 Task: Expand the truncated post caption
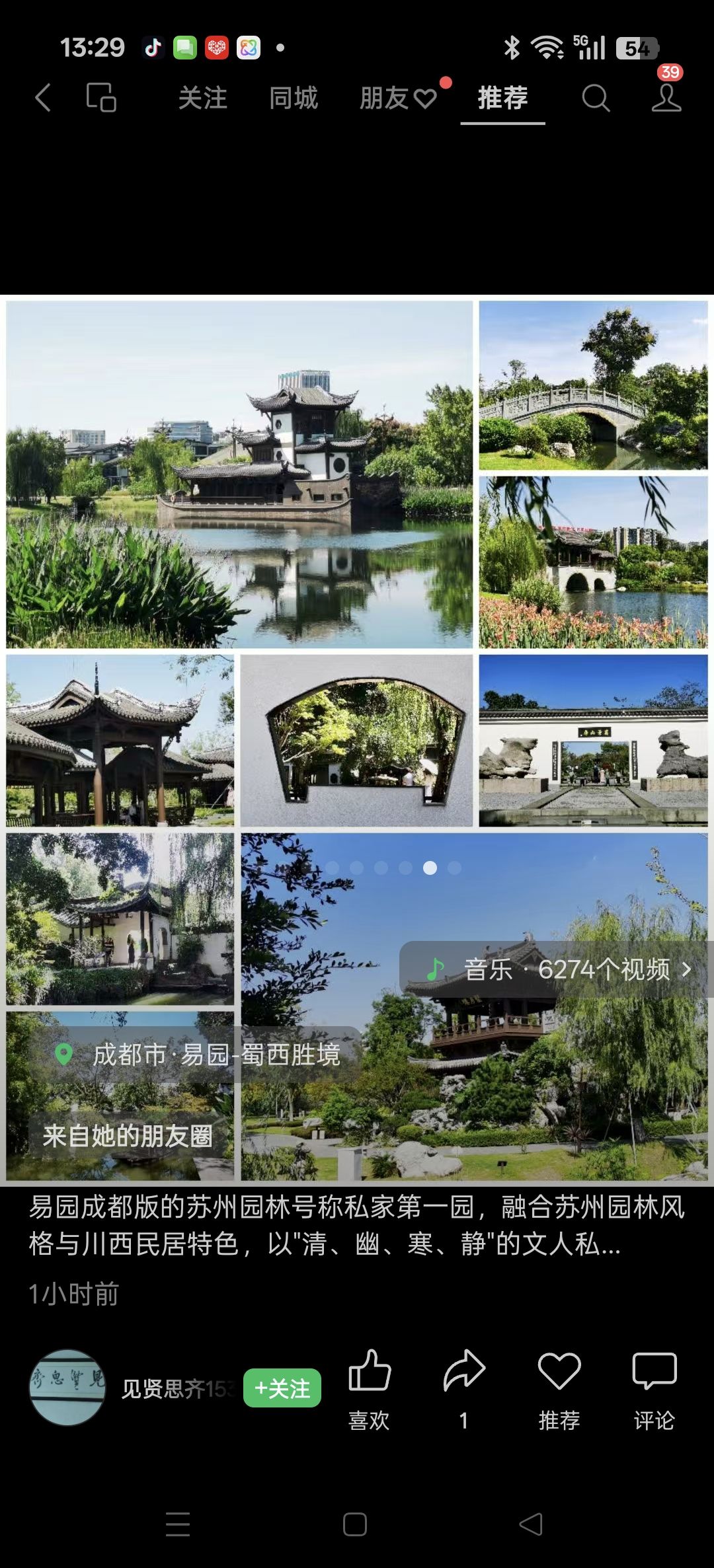(x=357, y=1225)
